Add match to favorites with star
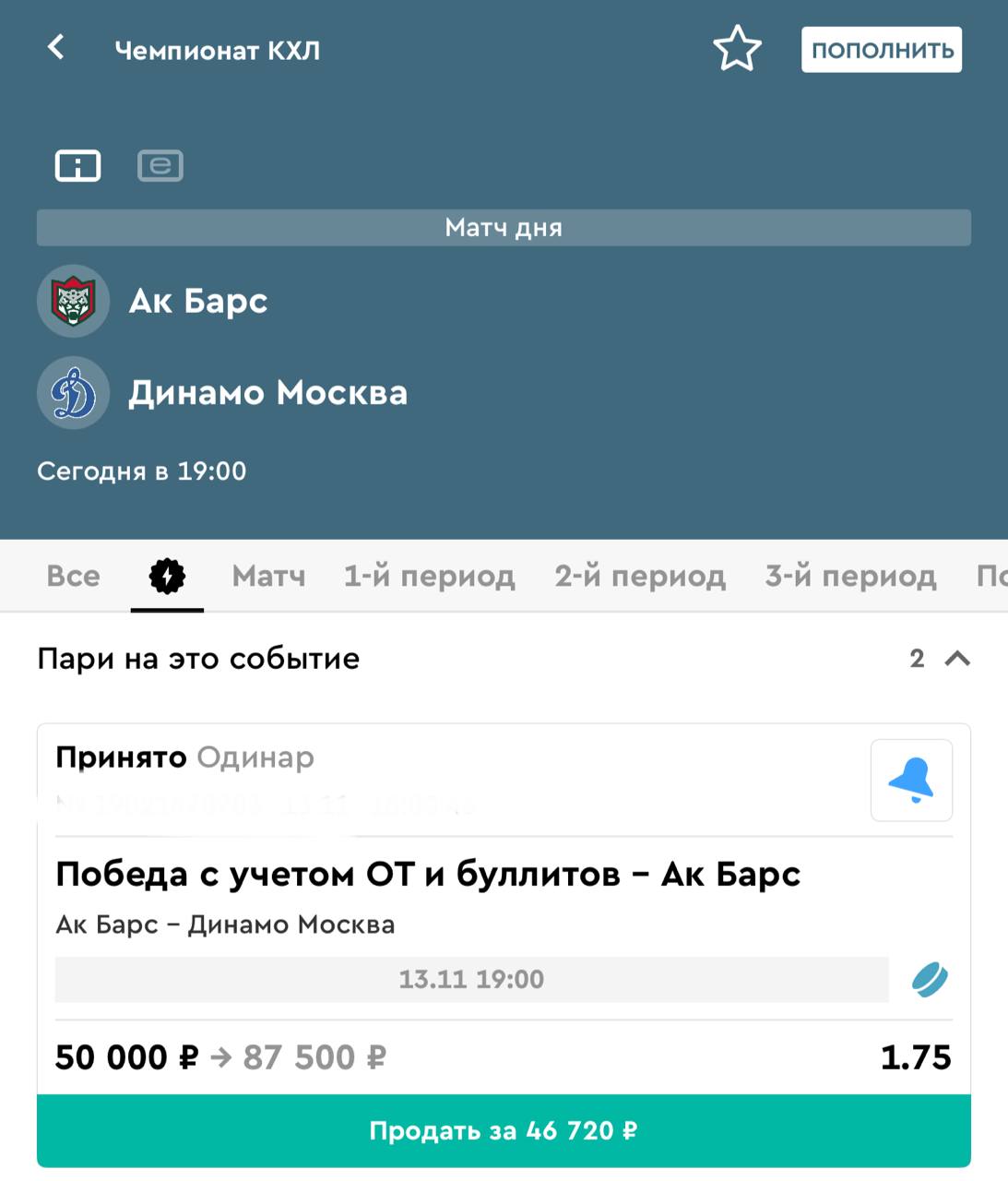 point(737,49)
